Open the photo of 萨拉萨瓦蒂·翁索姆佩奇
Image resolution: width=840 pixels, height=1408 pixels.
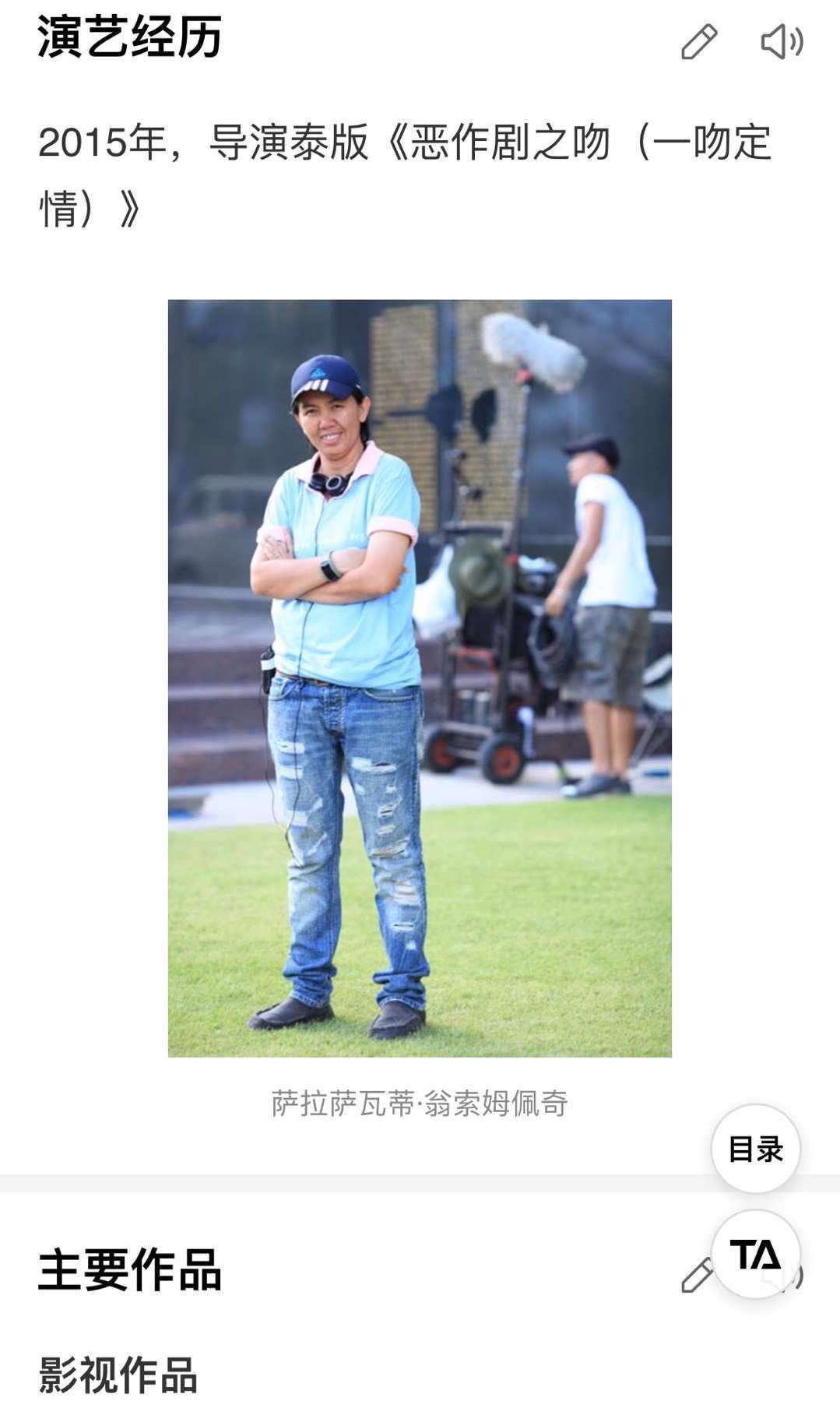[x=420, y=678]
